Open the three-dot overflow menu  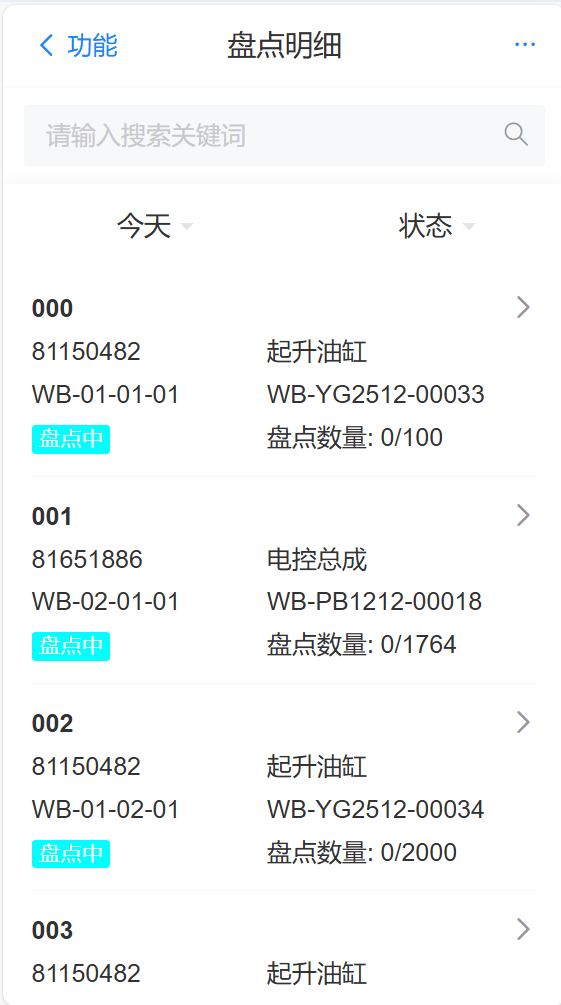[524, 45]
